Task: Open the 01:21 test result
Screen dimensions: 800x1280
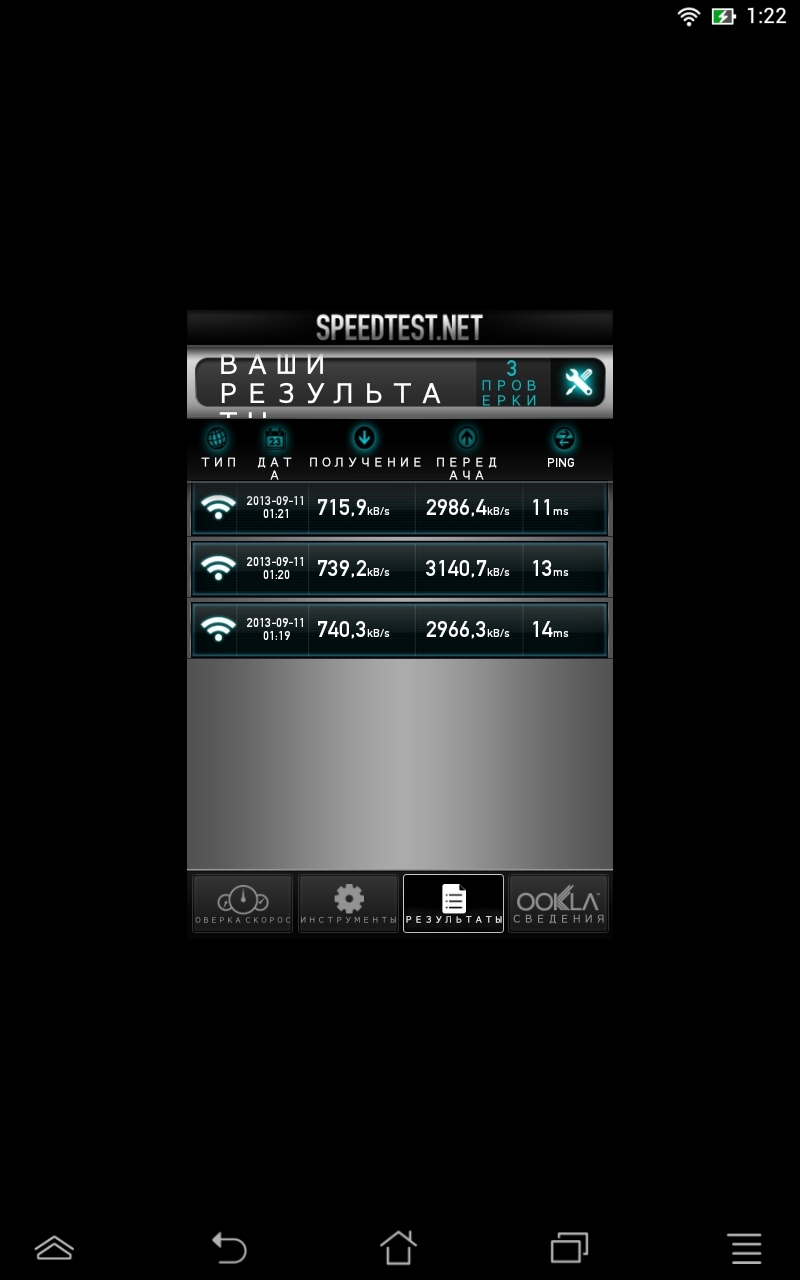Action: pyautogui.click(x=399, y=509)
